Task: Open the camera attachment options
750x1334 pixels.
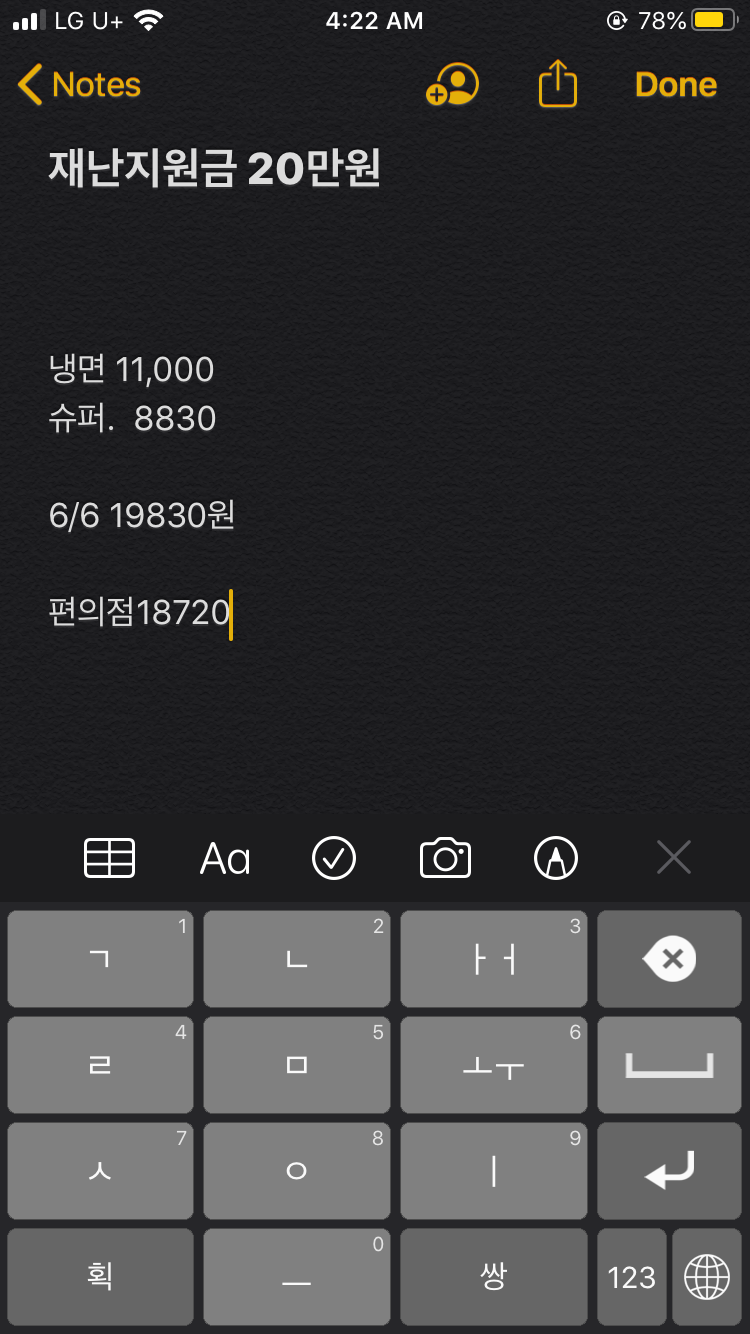Action: [445, 858]
